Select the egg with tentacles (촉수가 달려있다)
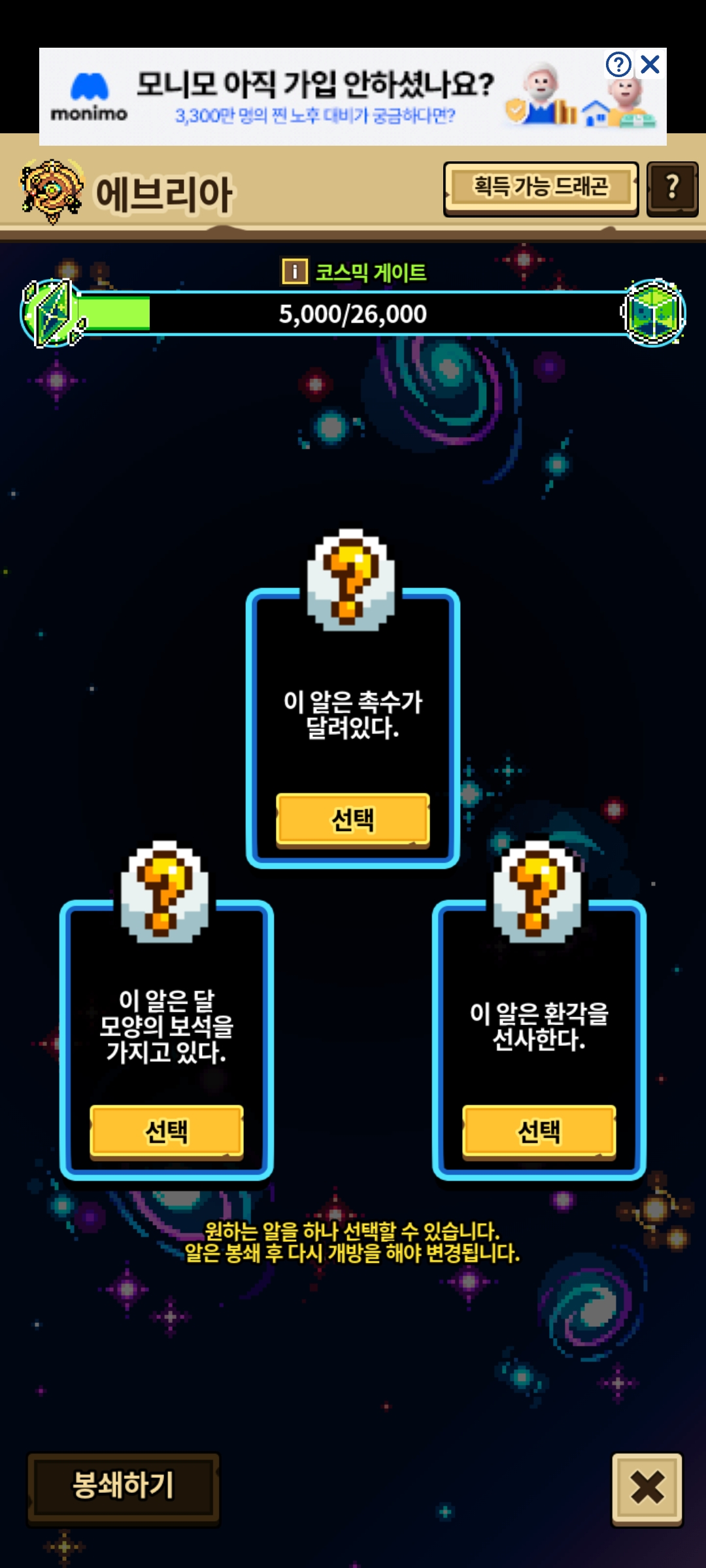This screenshot has width=706, height=1568. 353,819
